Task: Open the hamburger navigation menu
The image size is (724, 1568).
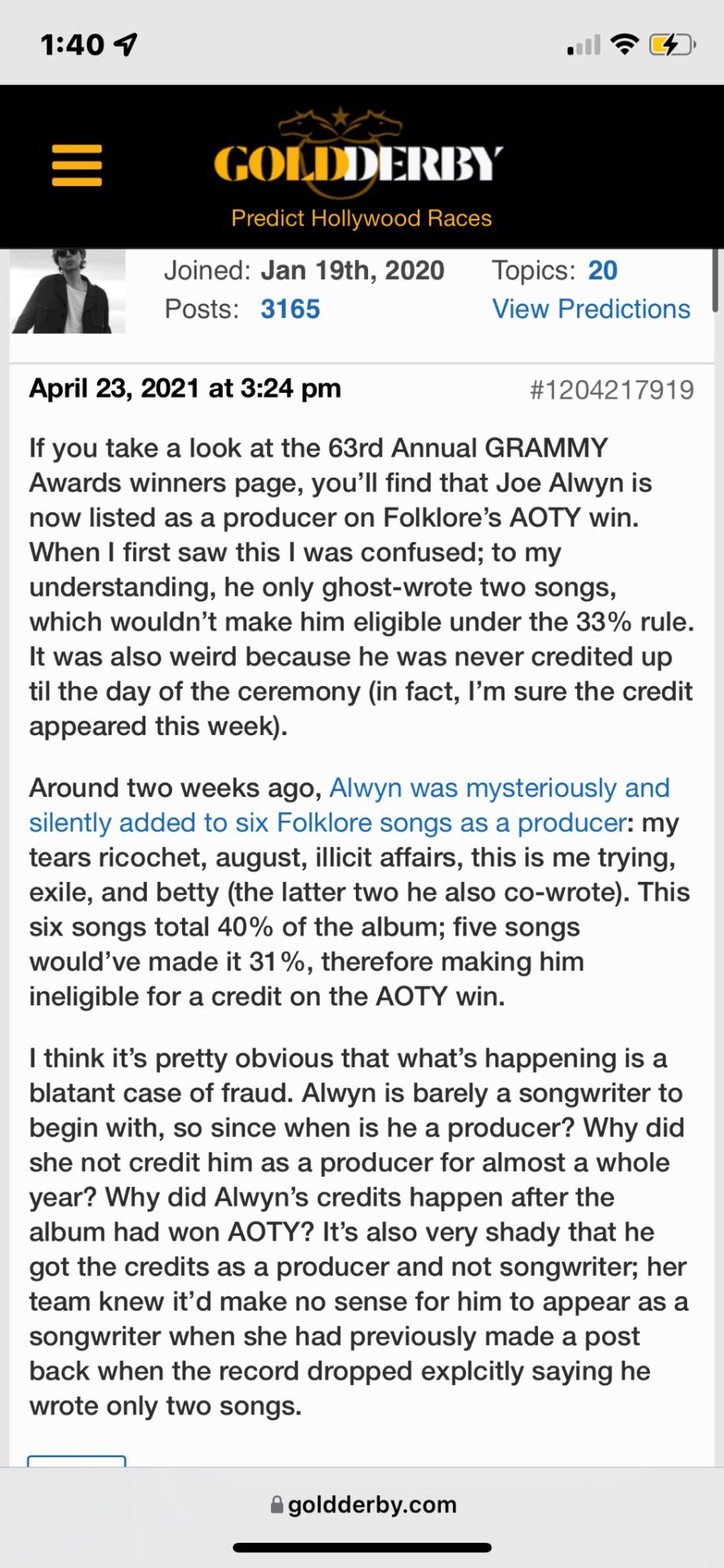Action: click(x=77, y=165)
